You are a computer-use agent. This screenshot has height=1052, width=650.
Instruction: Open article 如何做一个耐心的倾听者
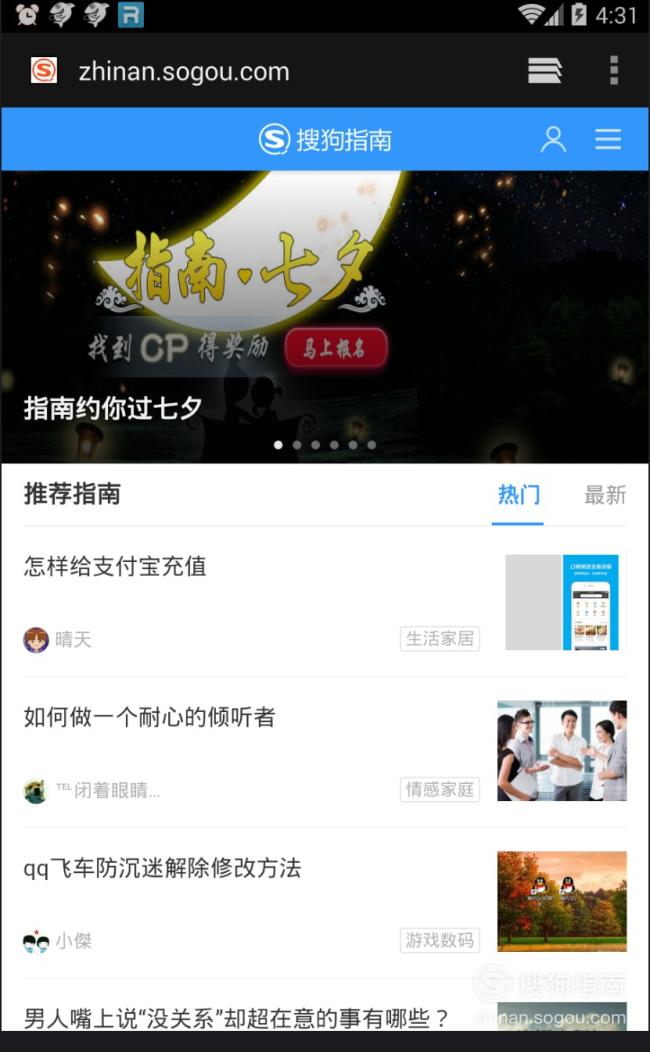click(x=150, y=717)
